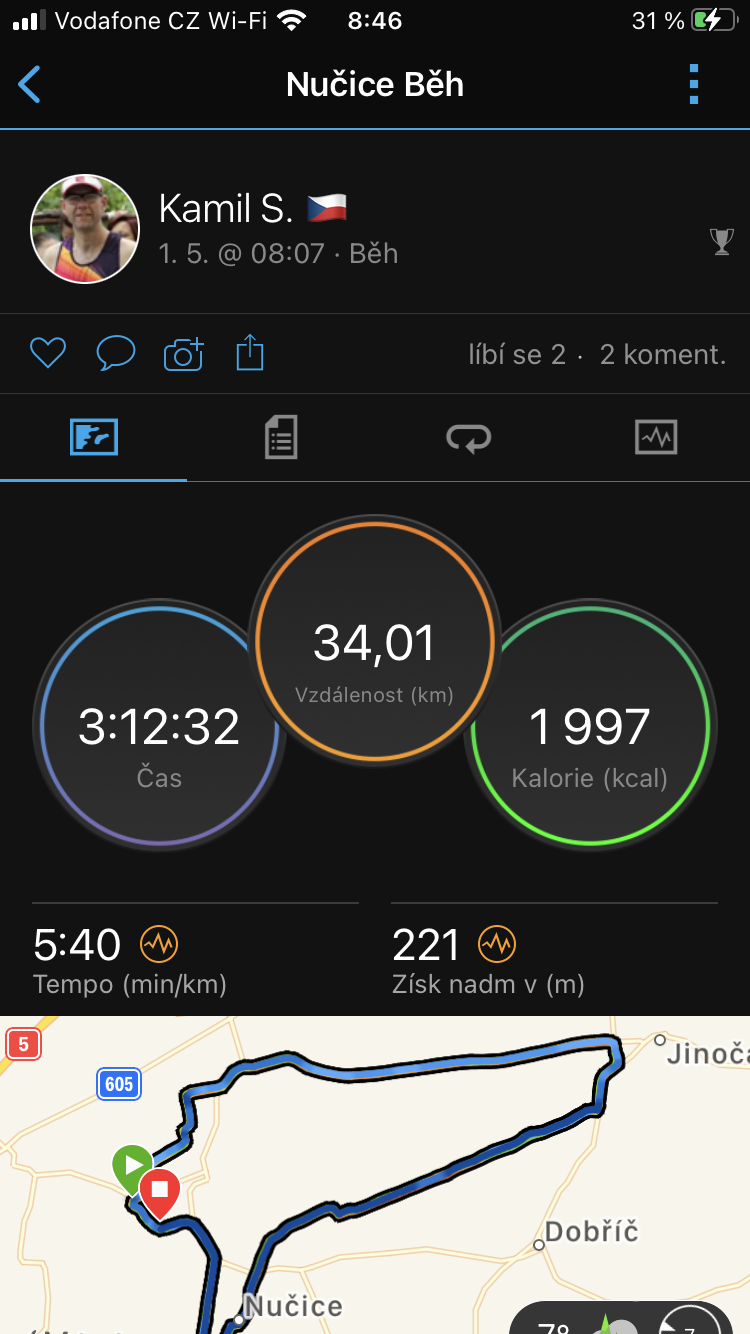Open the route map
The height and width of the screenshot is (1334, 750).
click(375, 1175)
